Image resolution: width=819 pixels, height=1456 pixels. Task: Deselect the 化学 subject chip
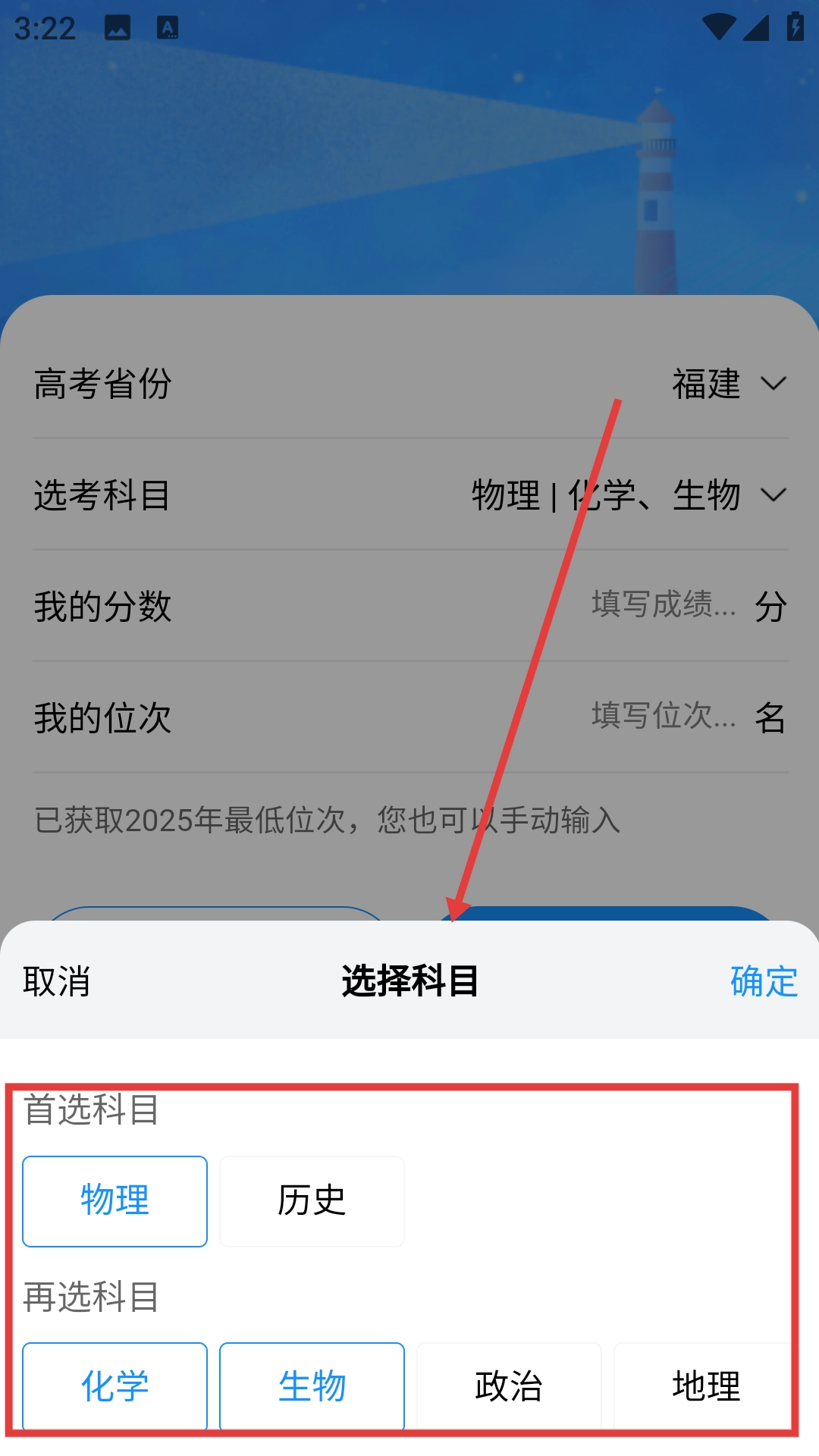[115, 1386]
